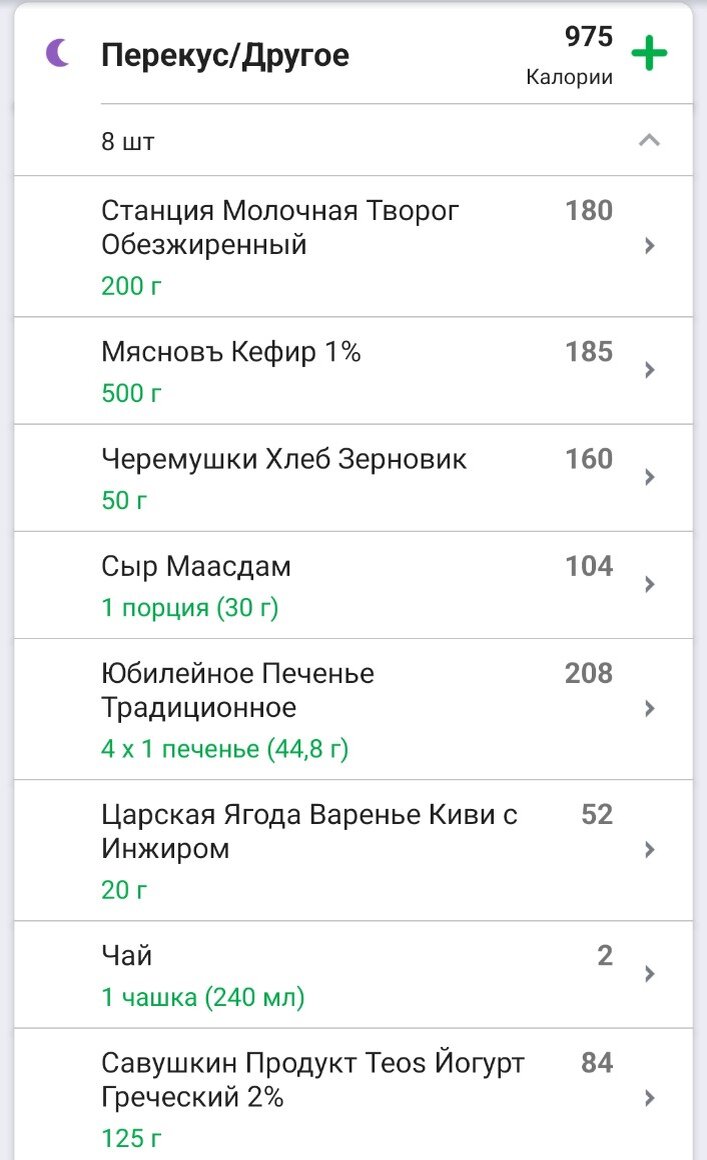Open Сыр Маасдам entry

point(354,585)
